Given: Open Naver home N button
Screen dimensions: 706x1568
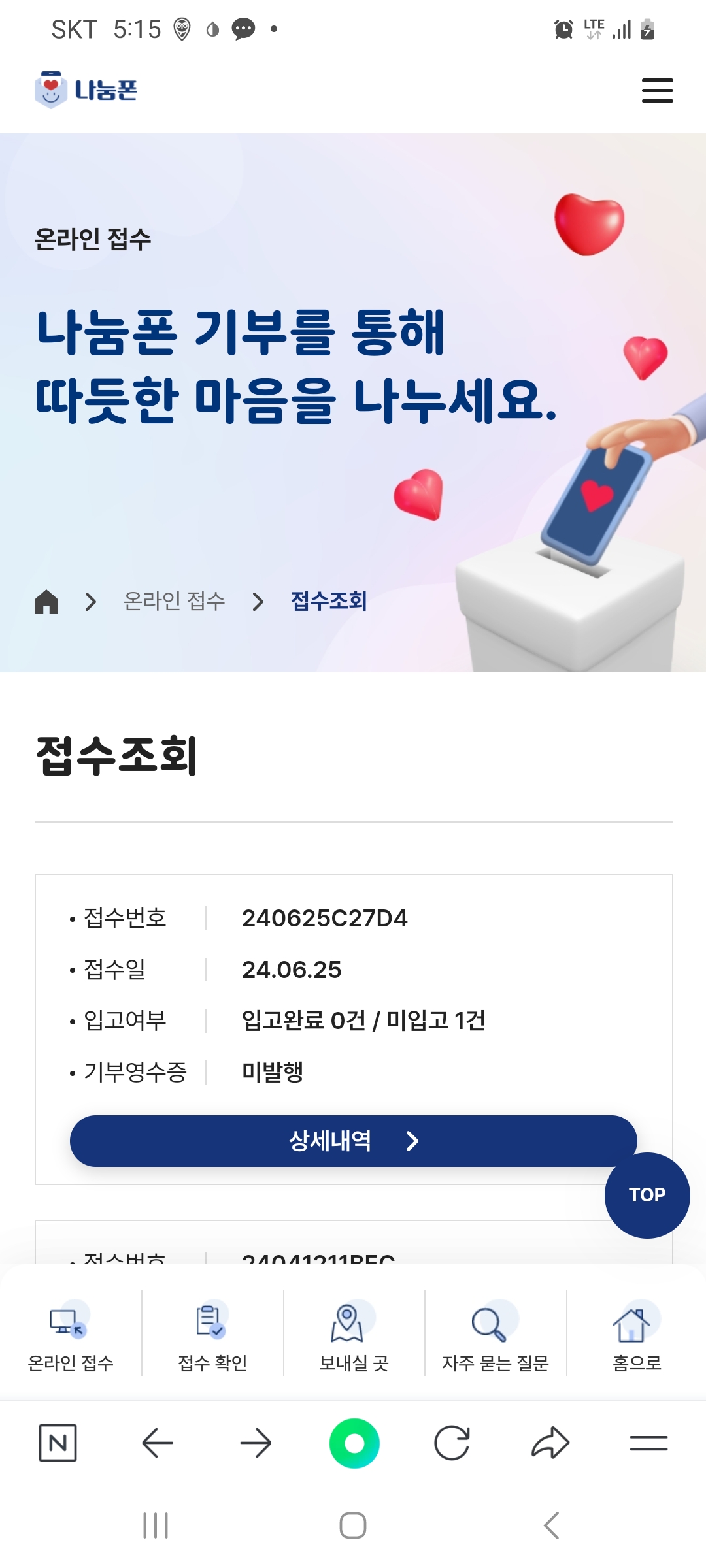Looking at the screenshot, I should pyautogui.click(x=58, y=1443).
